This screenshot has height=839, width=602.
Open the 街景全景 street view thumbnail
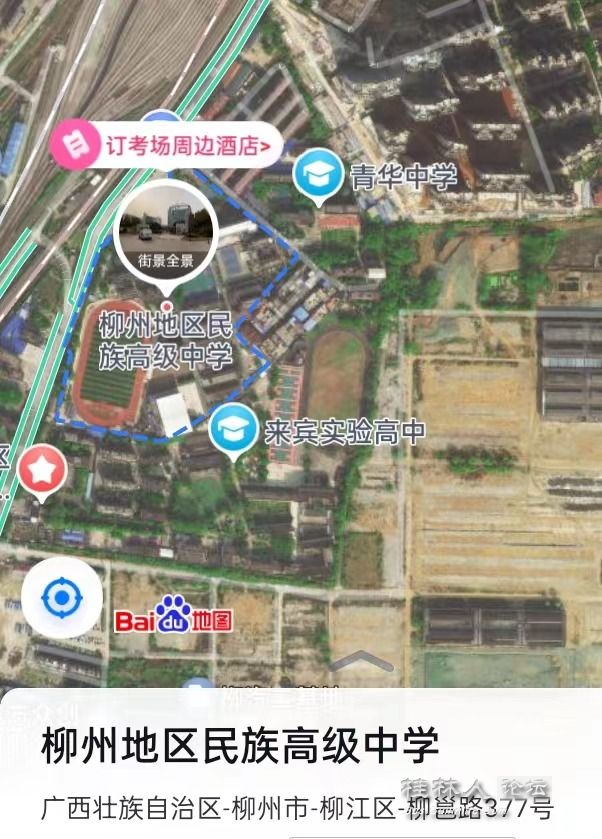point(165,232)
